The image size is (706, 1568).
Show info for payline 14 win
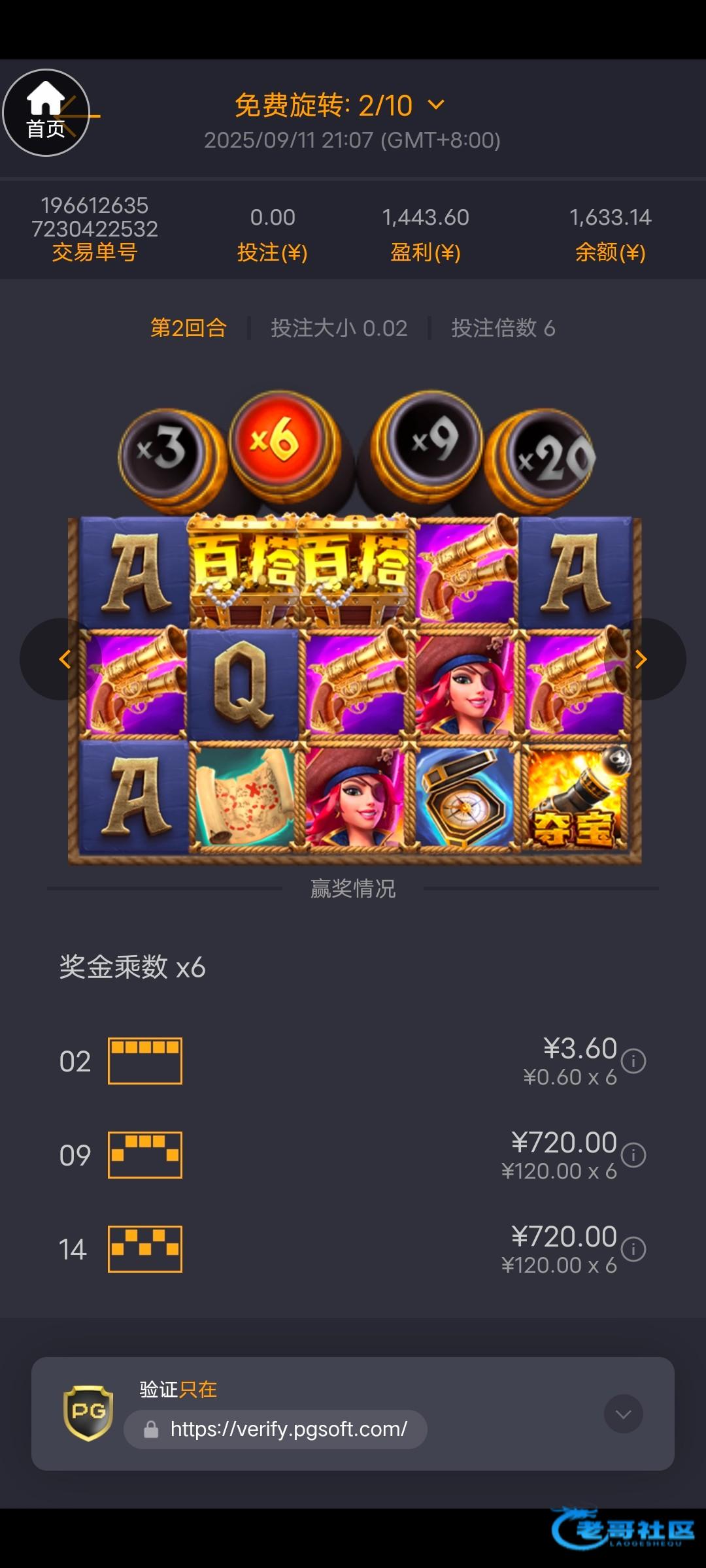tap(633, 1249)
